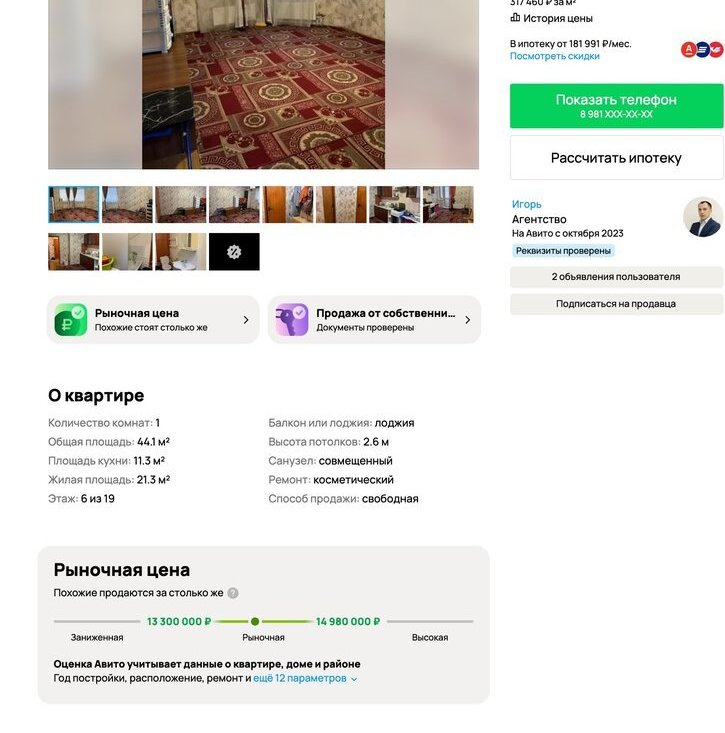View '2 объявления пользователя'
The height and width of the screenshot is (733, 725).
(616, 277)
